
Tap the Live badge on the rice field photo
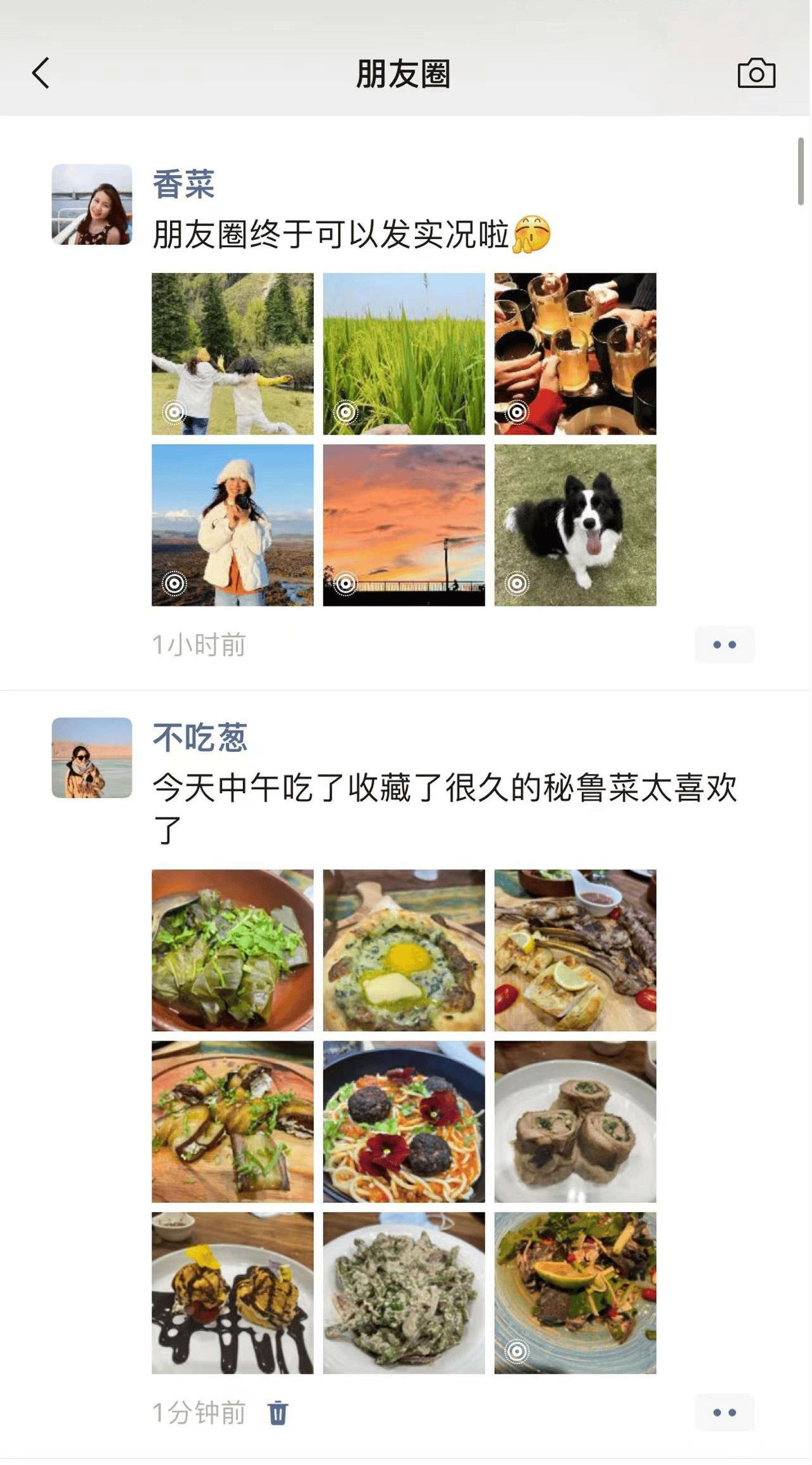click(346, 412)
